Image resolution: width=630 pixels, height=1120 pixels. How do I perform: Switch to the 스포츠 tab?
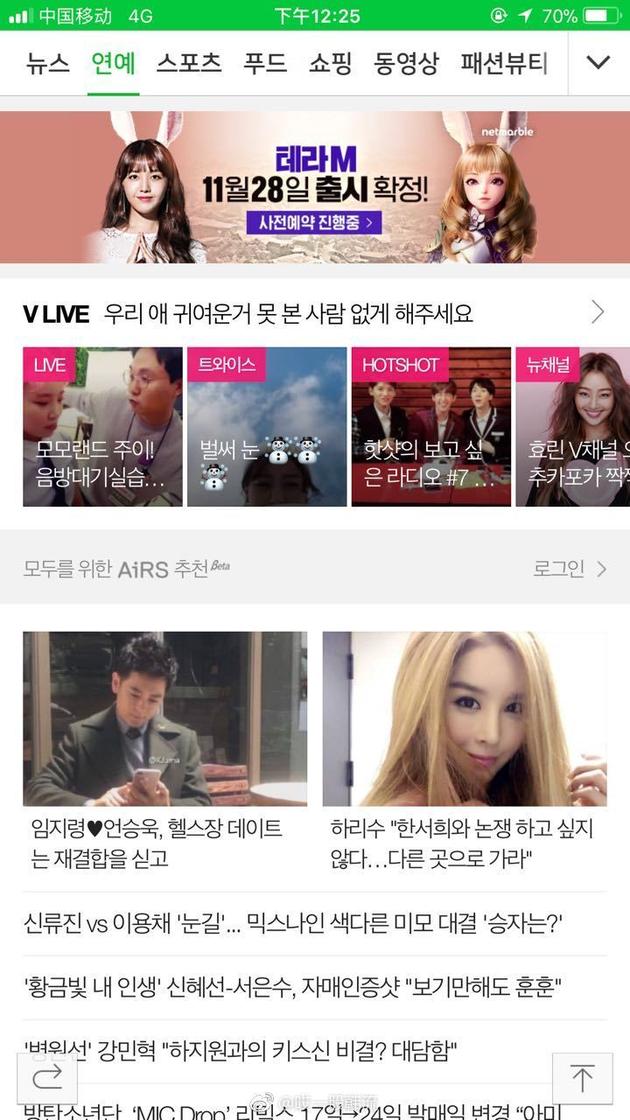188,63
